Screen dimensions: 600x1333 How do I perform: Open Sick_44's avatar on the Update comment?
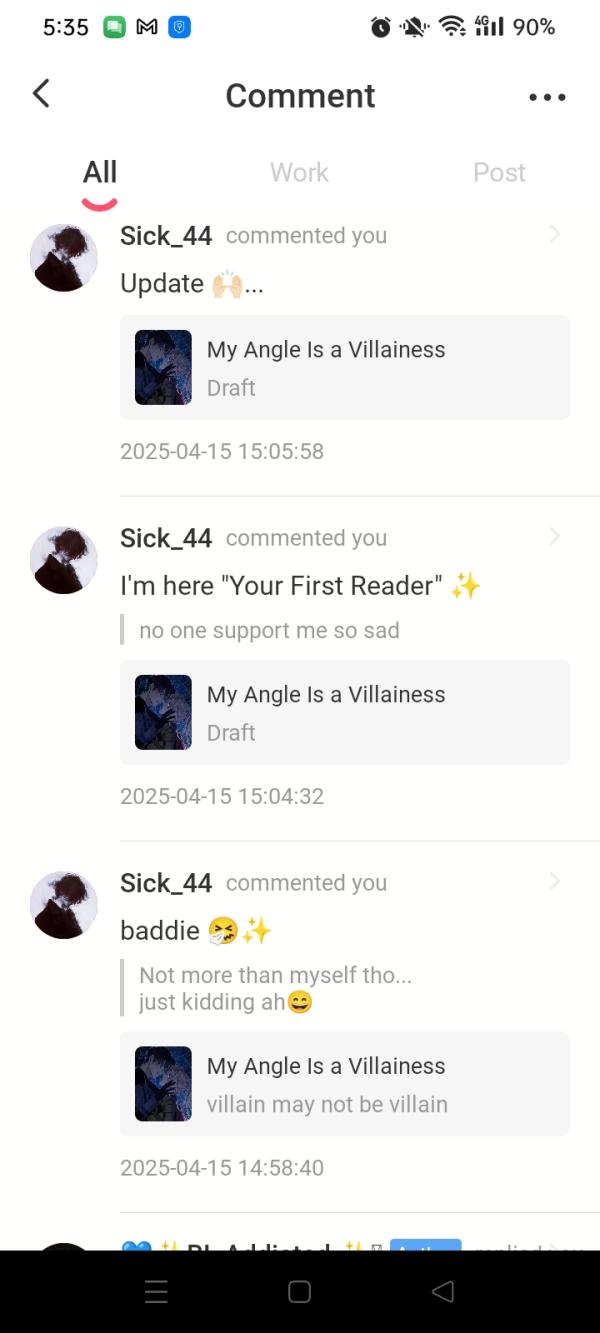[64, 258]
